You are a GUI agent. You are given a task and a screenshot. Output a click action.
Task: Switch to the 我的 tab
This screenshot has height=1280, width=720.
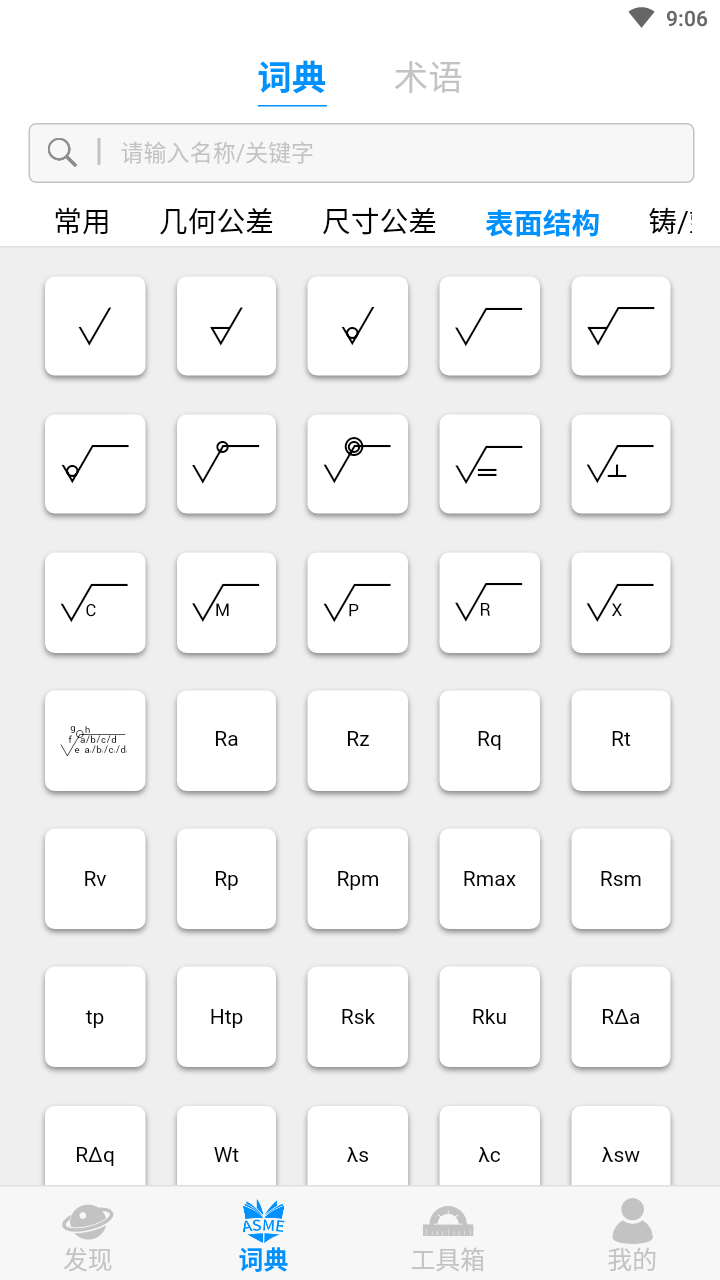click(632, 1235)
